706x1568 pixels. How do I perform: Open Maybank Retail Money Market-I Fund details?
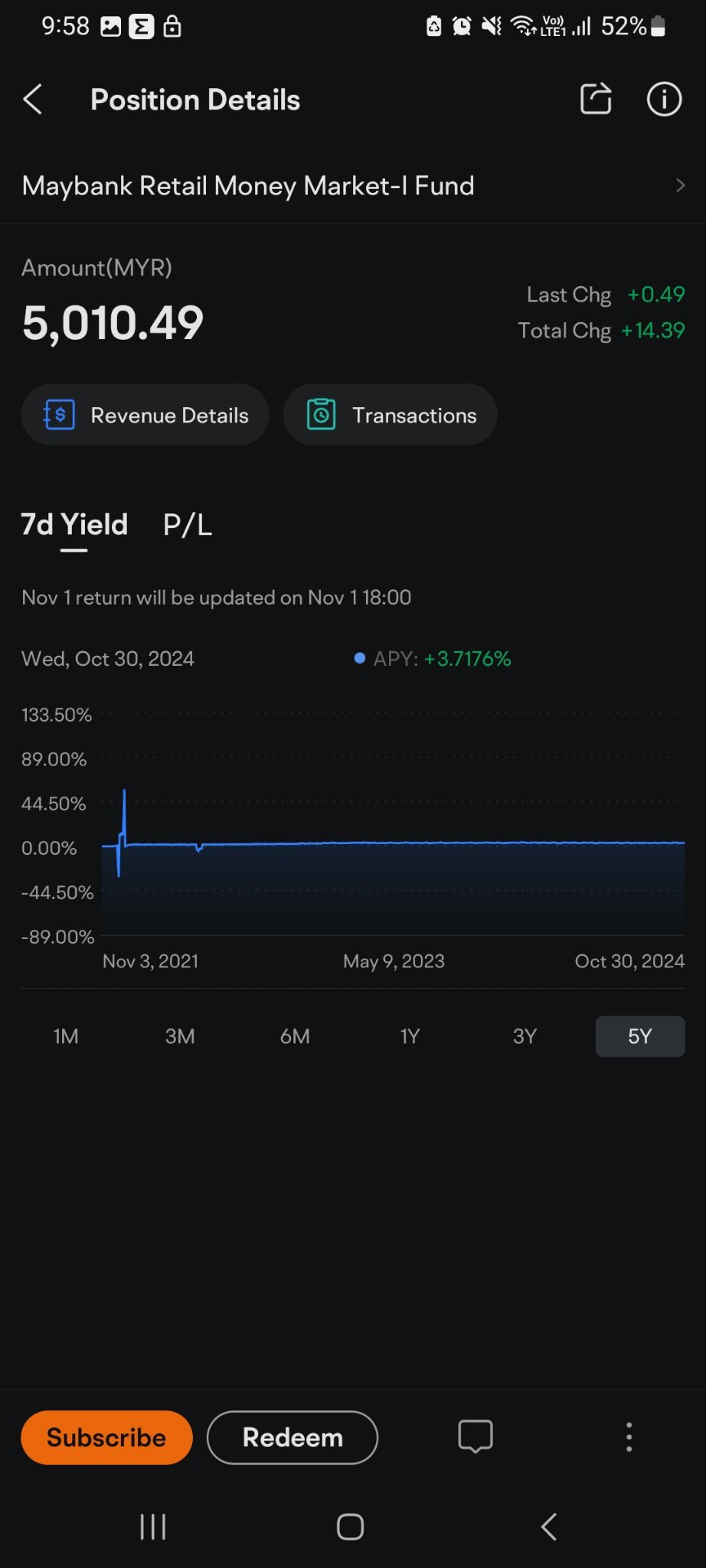tap(353, 185)
